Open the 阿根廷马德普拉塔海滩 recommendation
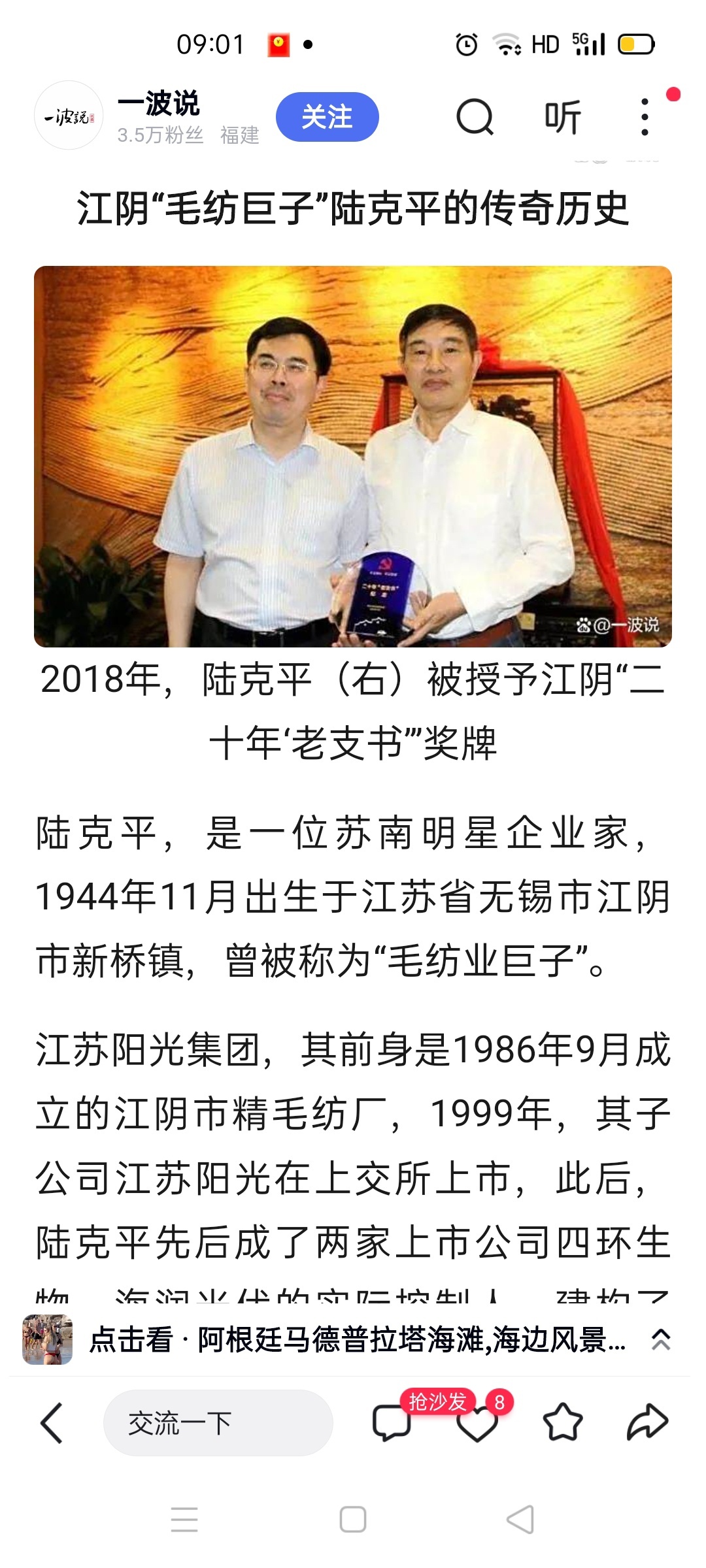The width and height of the screenshot is (706, 1568). coord(356,1340)
